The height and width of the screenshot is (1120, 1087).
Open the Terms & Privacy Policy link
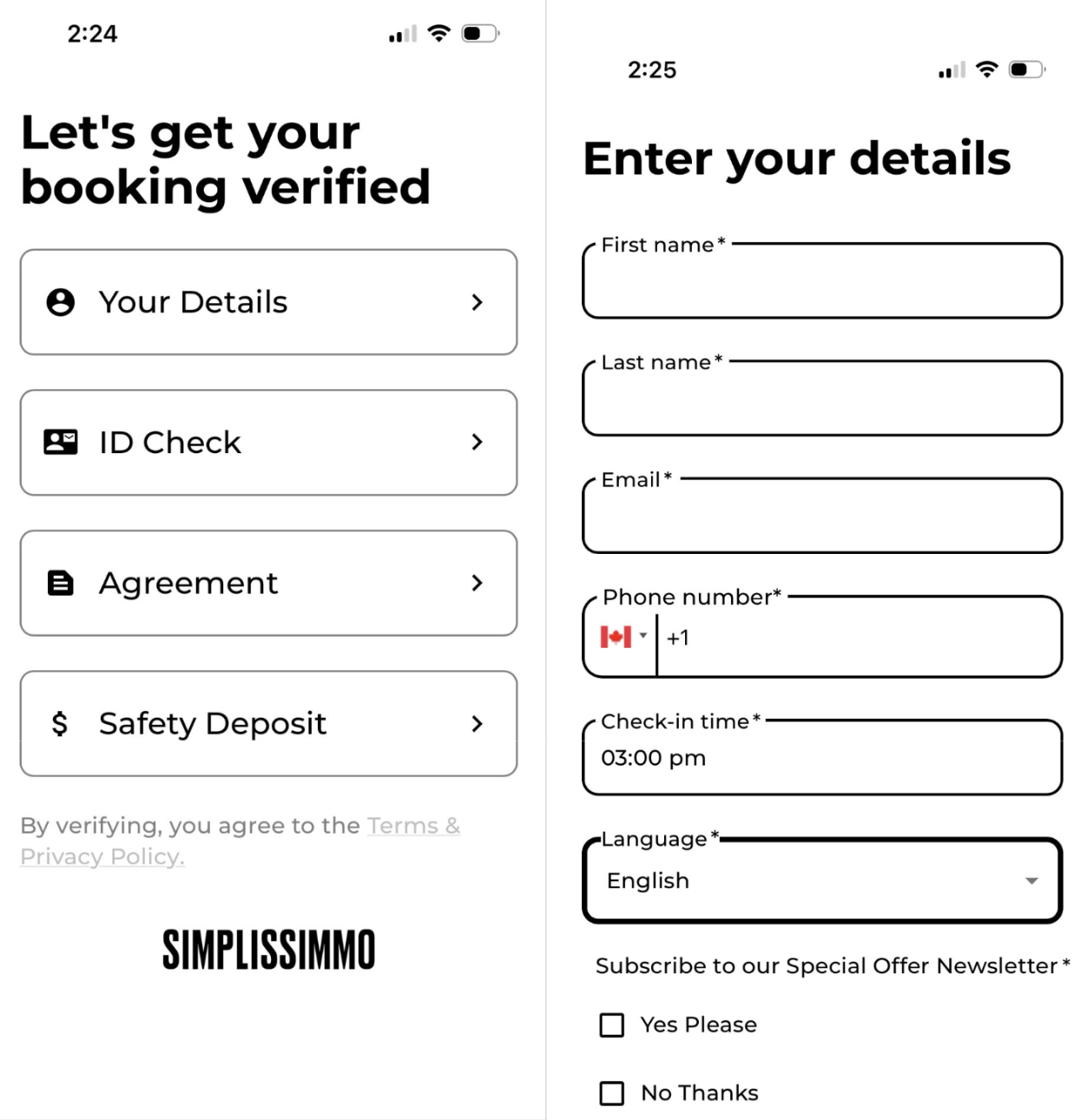coord(240,840)
